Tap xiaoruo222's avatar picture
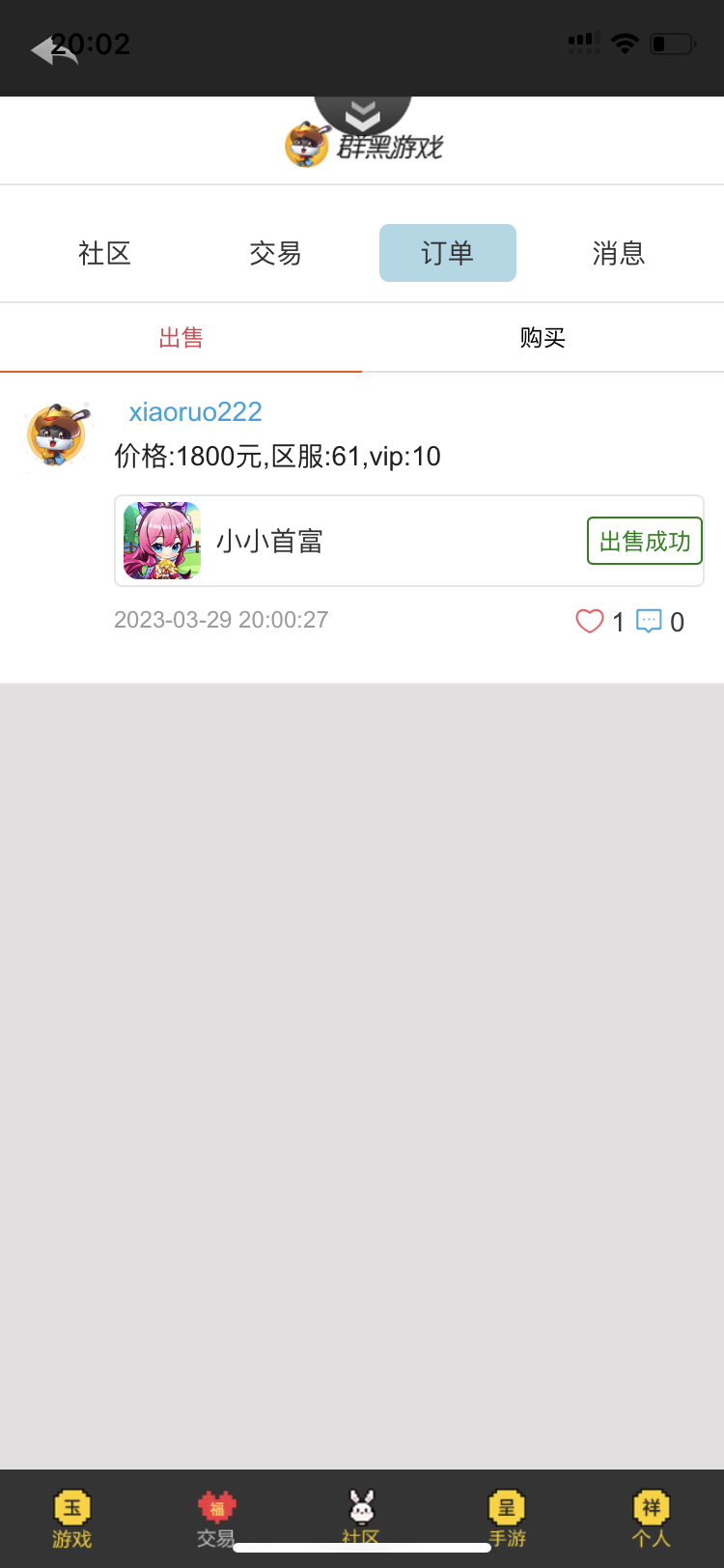Image resolution: width=724 pixels, height=1568 pixels. 58,434
